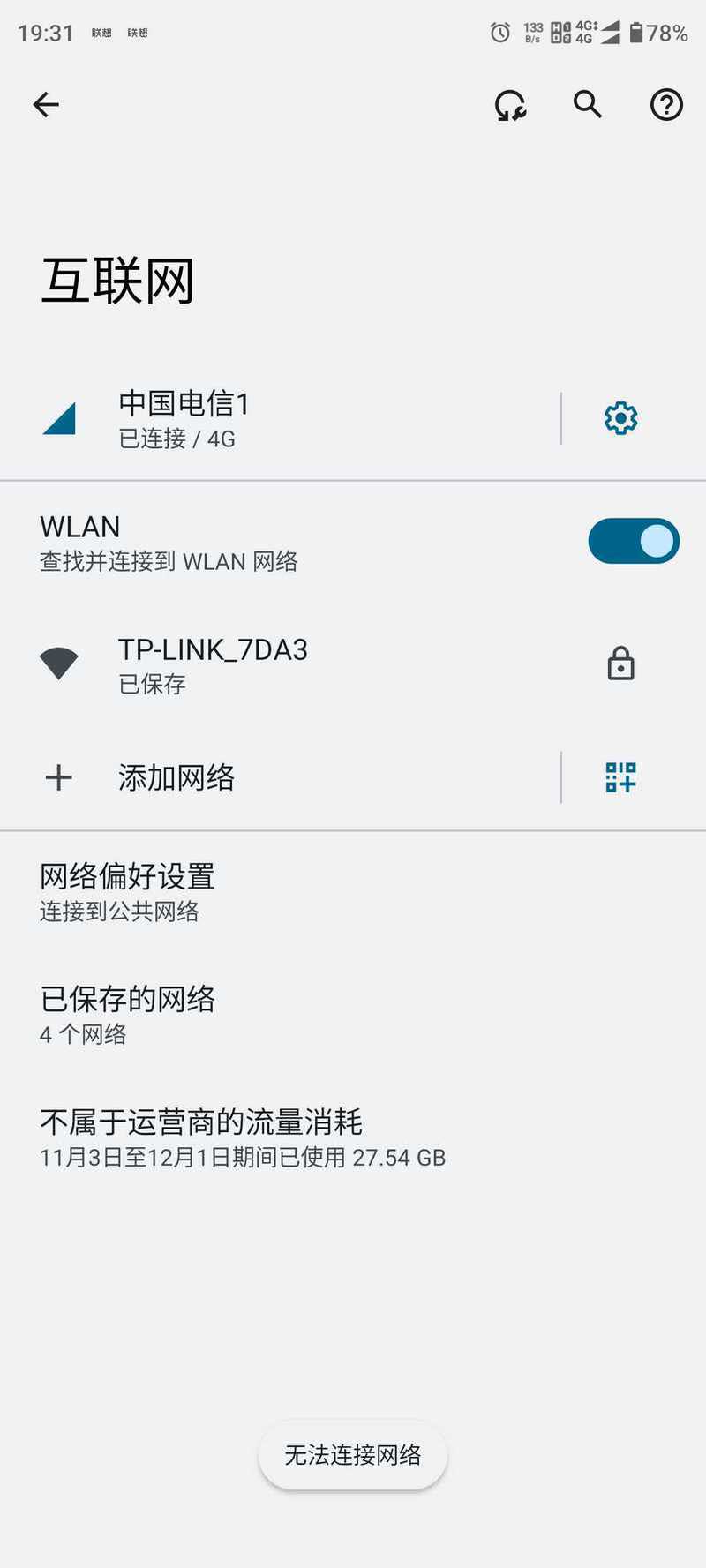Select 添加网络 to add a network
This screenshot has height=1568, width=706.
coord(280,777)
